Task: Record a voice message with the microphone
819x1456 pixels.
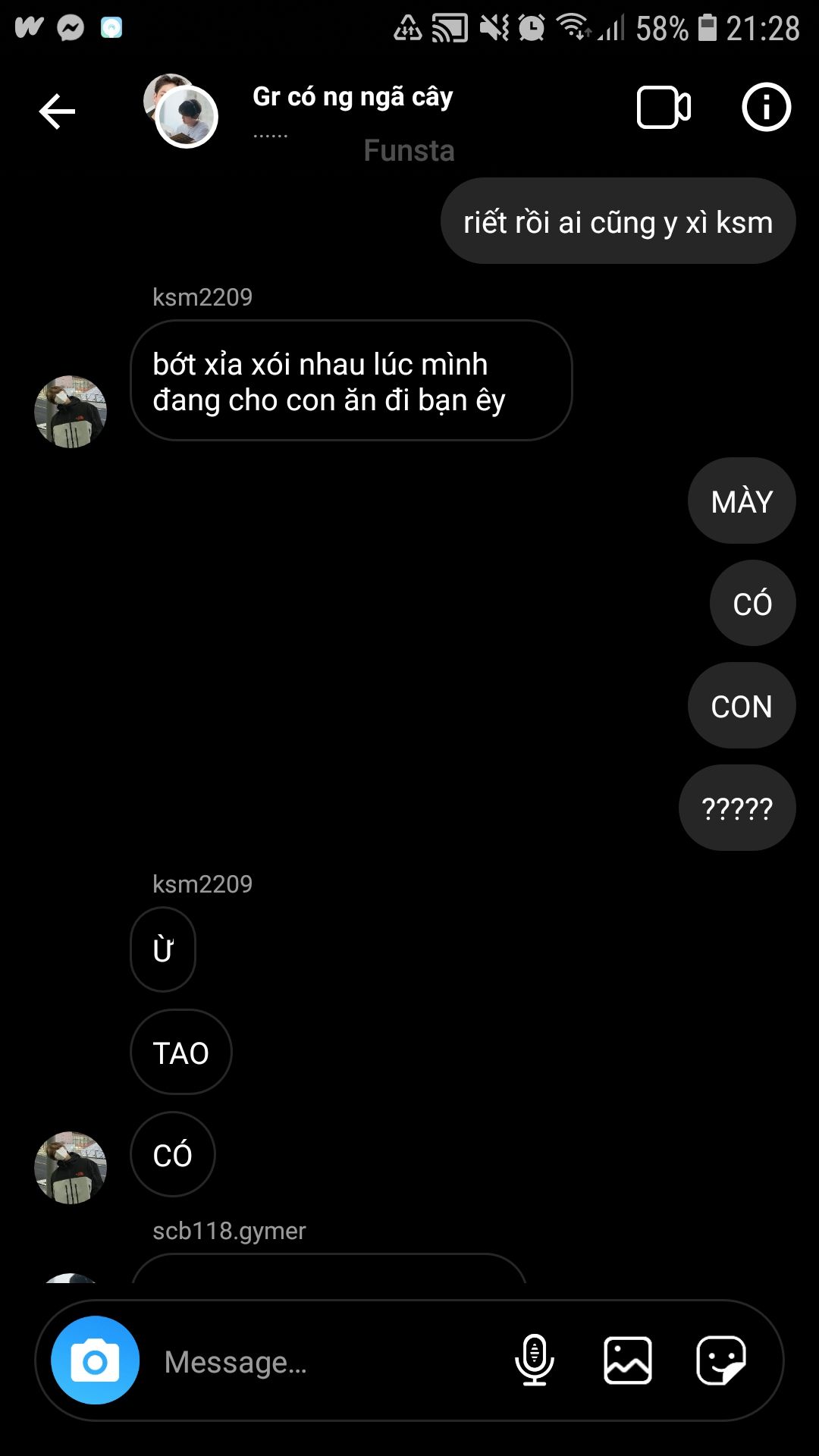Action: pos(535,1360)
